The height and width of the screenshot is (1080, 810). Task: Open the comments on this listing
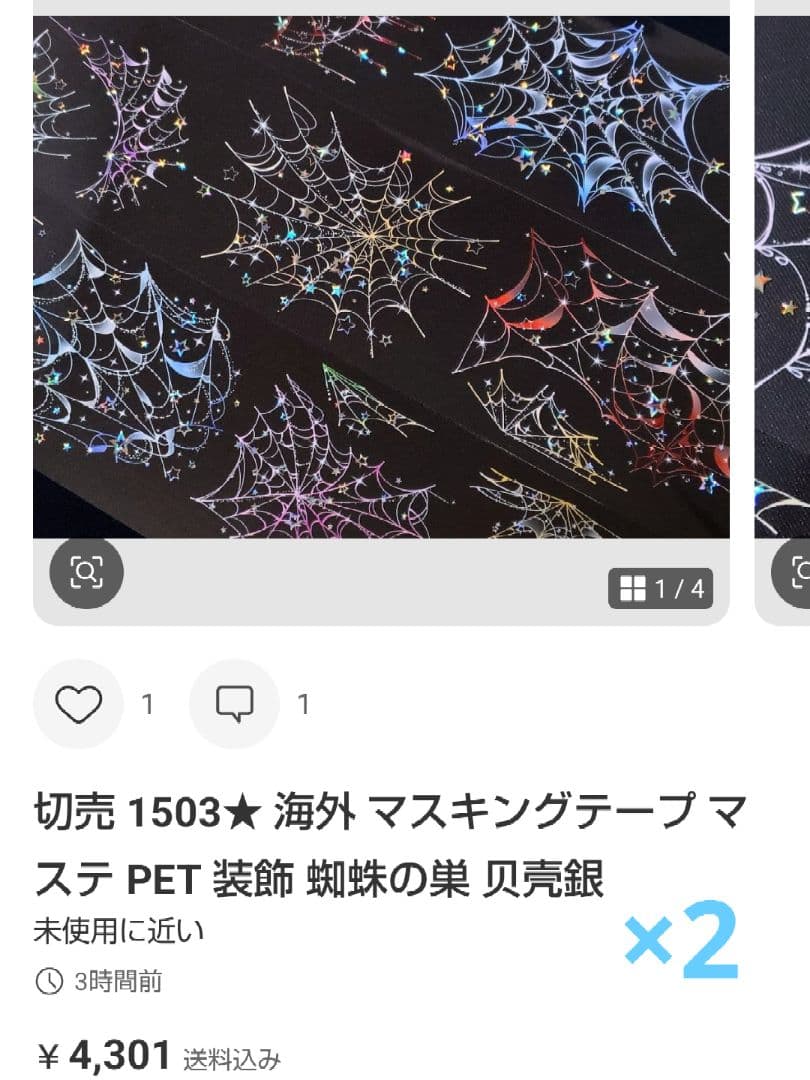(234, 704)
